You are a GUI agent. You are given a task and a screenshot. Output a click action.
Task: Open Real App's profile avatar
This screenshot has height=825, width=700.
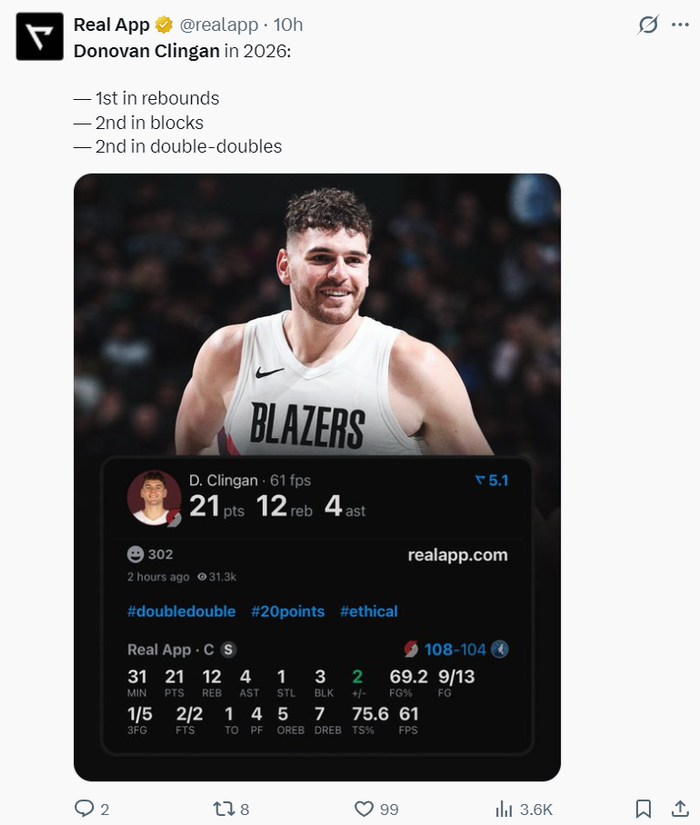pyautogui.click(x=40, y=37)
